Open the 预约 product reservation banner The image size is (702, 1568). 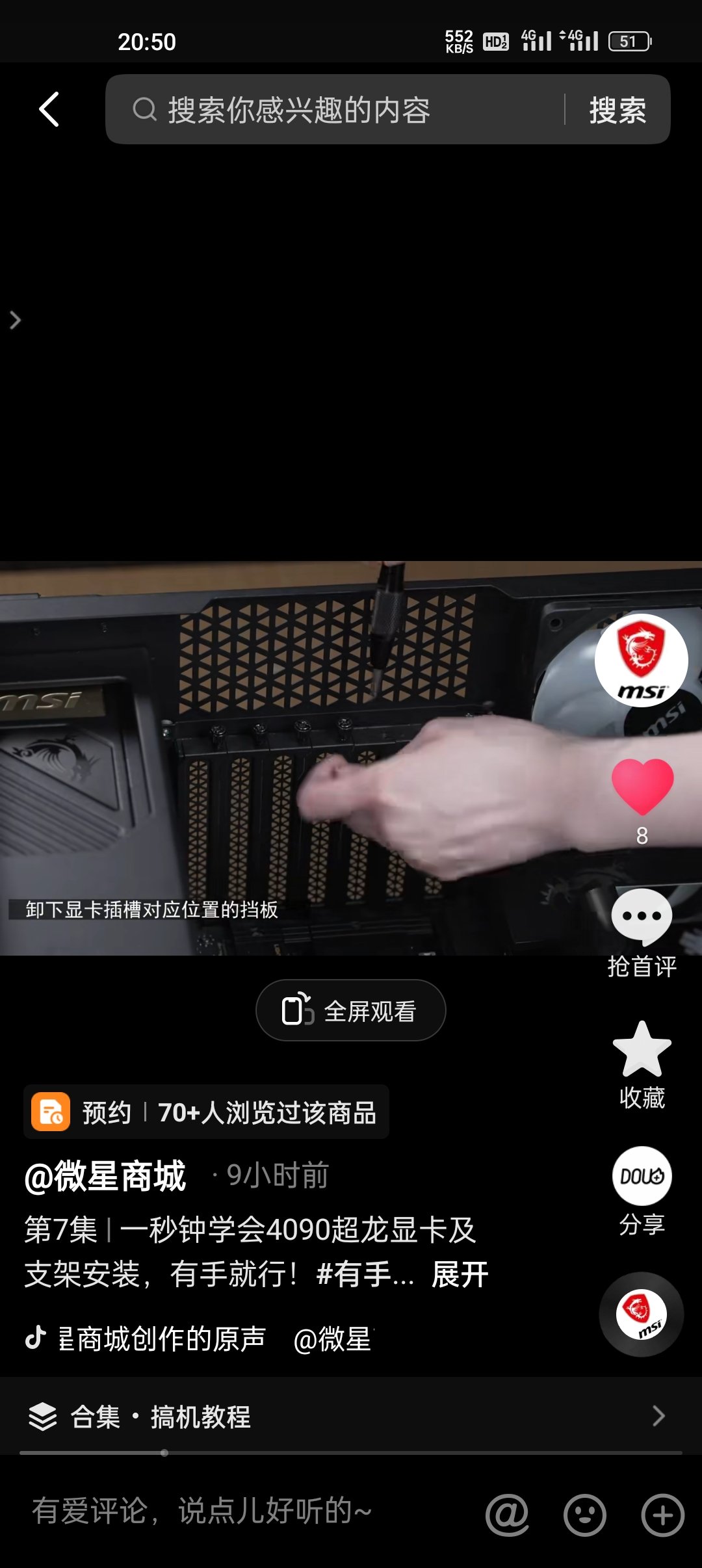point(207,1112)
